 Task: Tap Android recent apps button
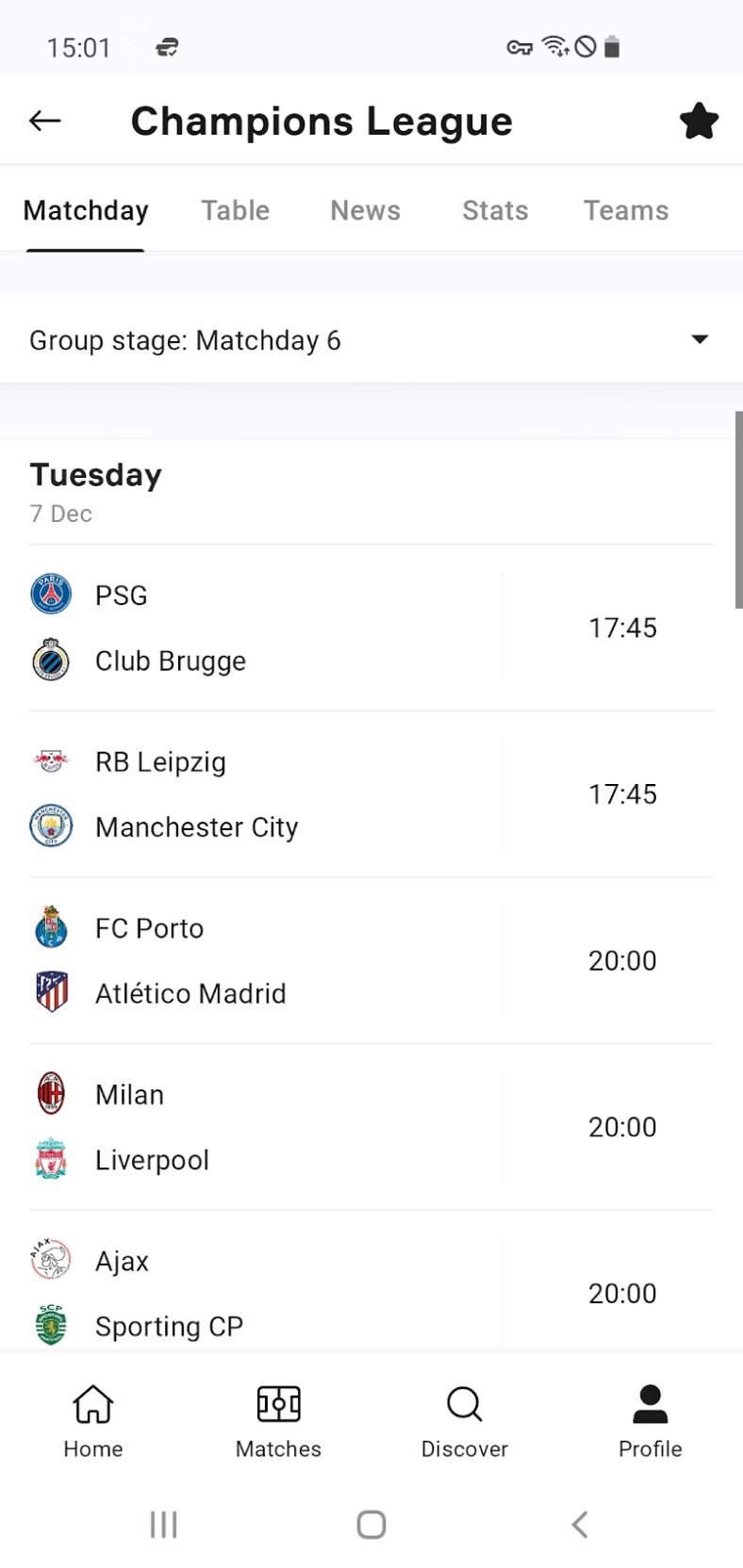point(163,1524)
